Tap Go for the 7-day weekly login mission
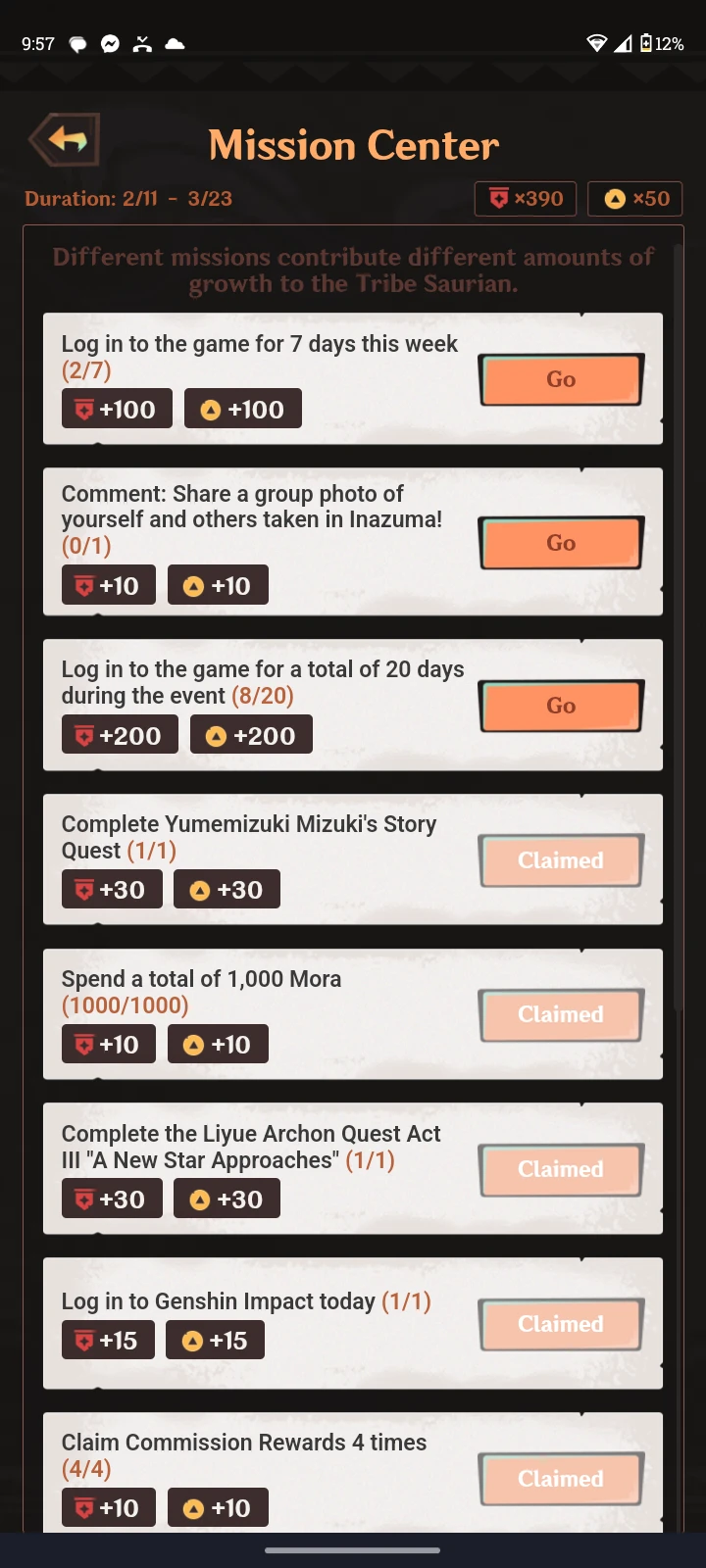The image size is (706, 1568). [x=561, y=379]
